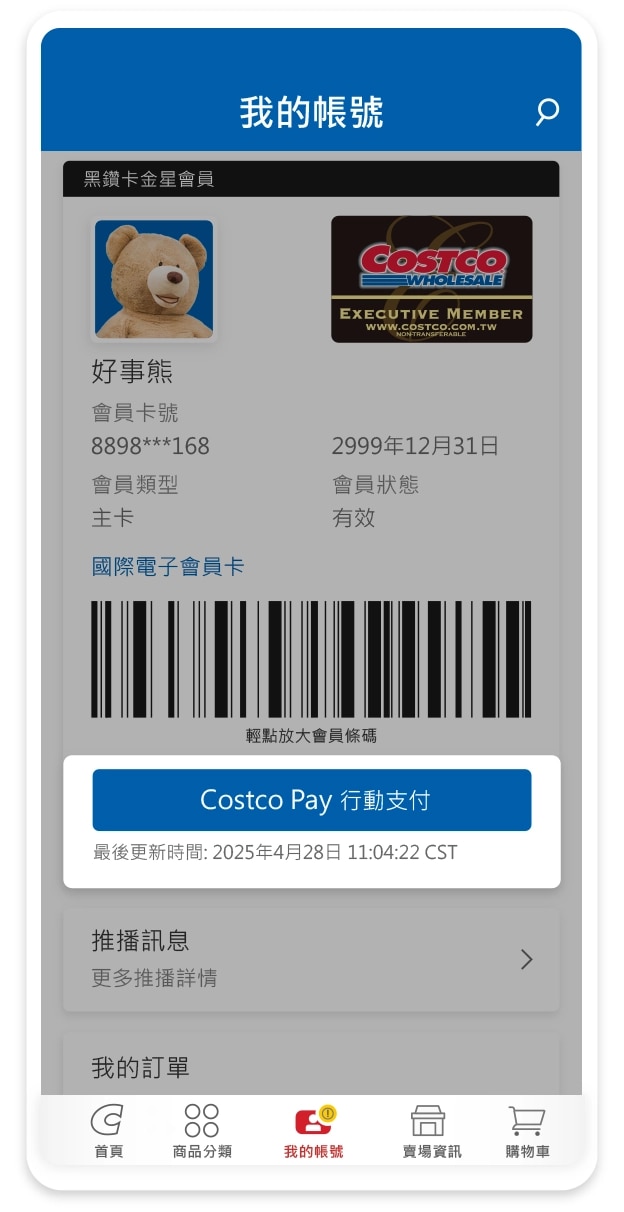
Task: Tap the Costco Pay 行動支付 button
Action: [311, 800]
